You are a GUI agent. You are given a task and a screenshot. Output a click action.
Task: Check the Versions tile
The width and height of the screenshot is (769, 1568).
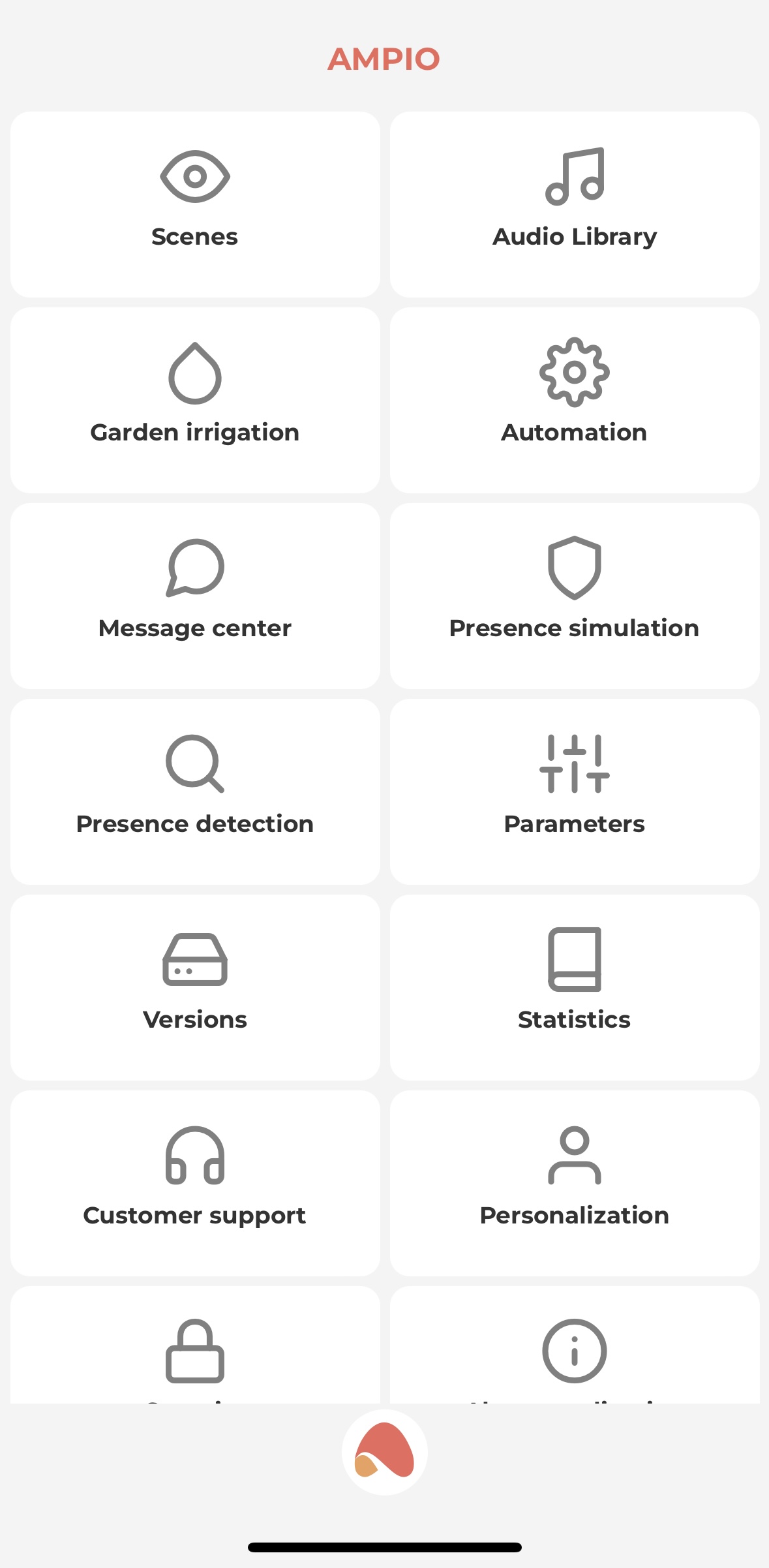point(195,987)
